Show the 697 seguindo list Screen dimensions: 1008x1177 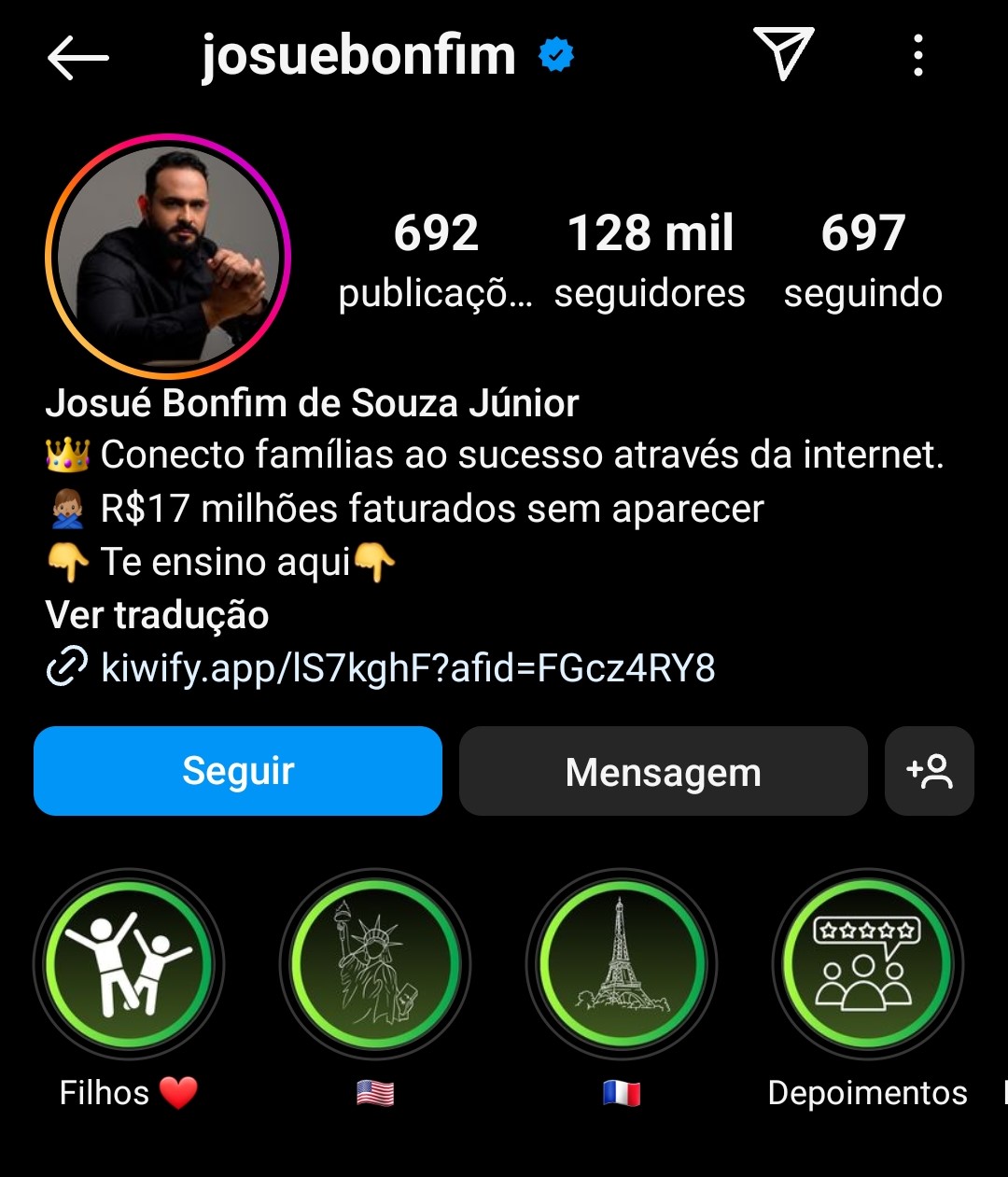point(862,259)
